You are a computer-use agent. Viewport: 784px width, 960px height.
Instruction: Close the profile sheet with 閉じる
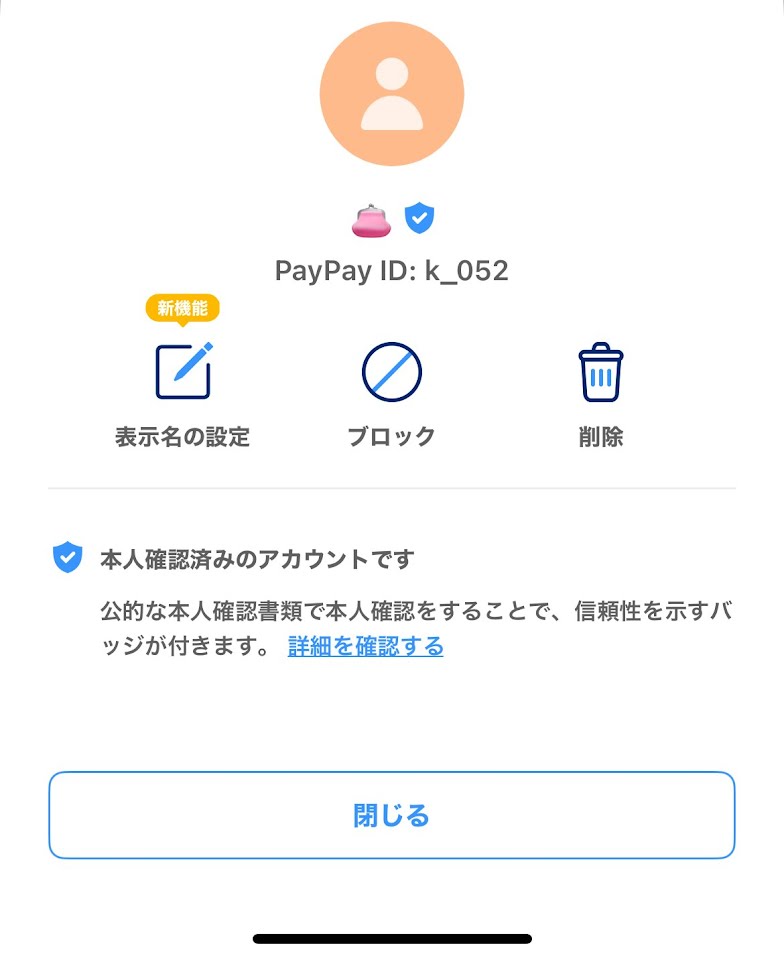tap(392, 815)
